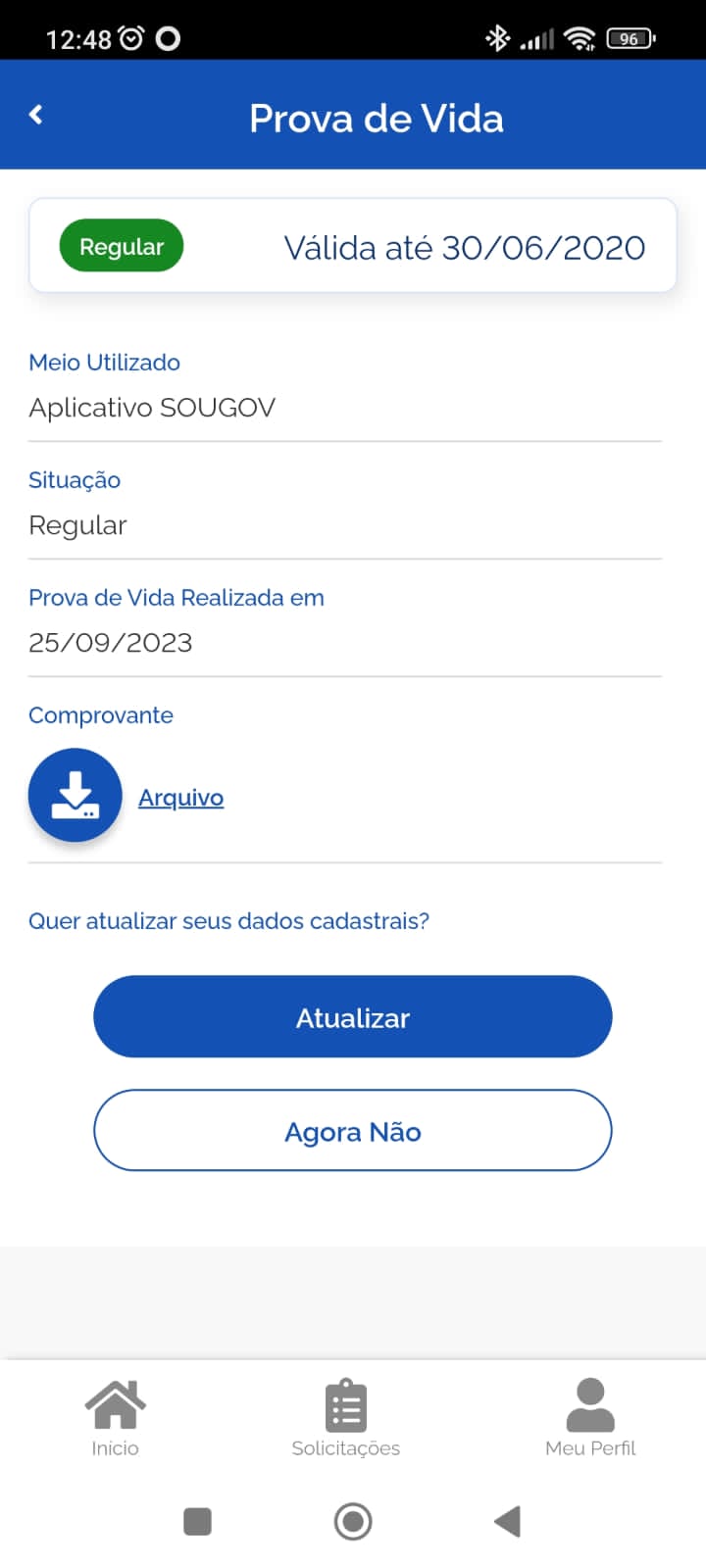Screen dimensions: 706x1568
Task: Go back using the header arrow
Action: (36, 115)
